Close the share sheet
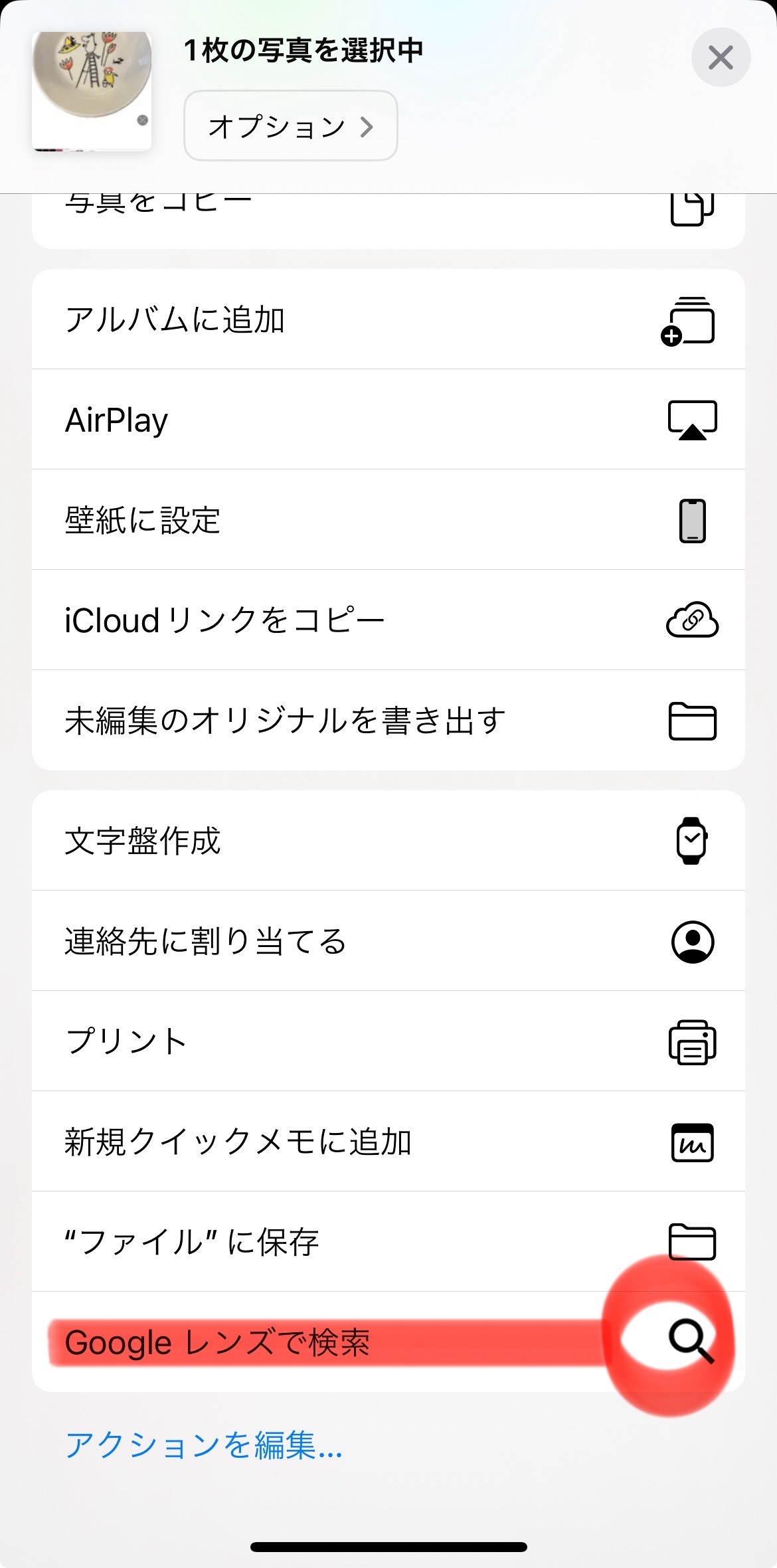The height and width of the screenshot is (1568, 777). pyautogui.click(x=721, y=58)
